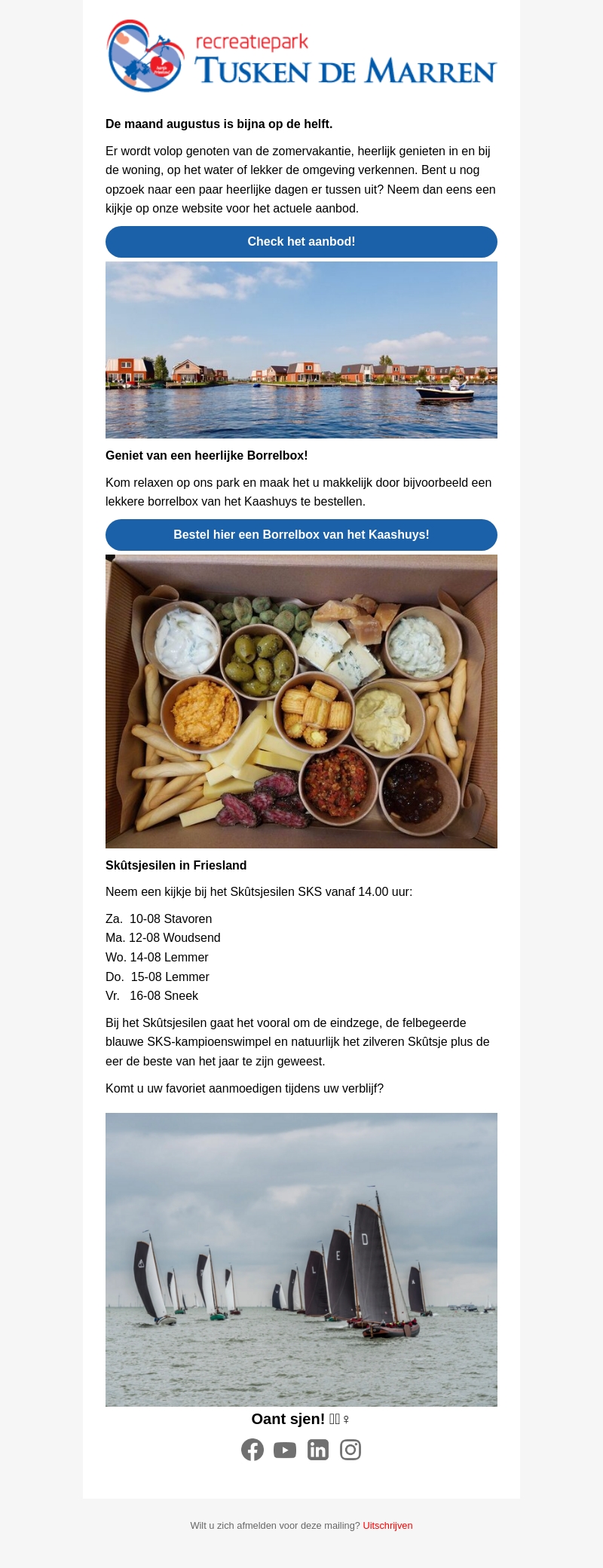Unsubscribe via the Uitschrijven link
The image size is (603, 1568).
tap(387, 1525)
